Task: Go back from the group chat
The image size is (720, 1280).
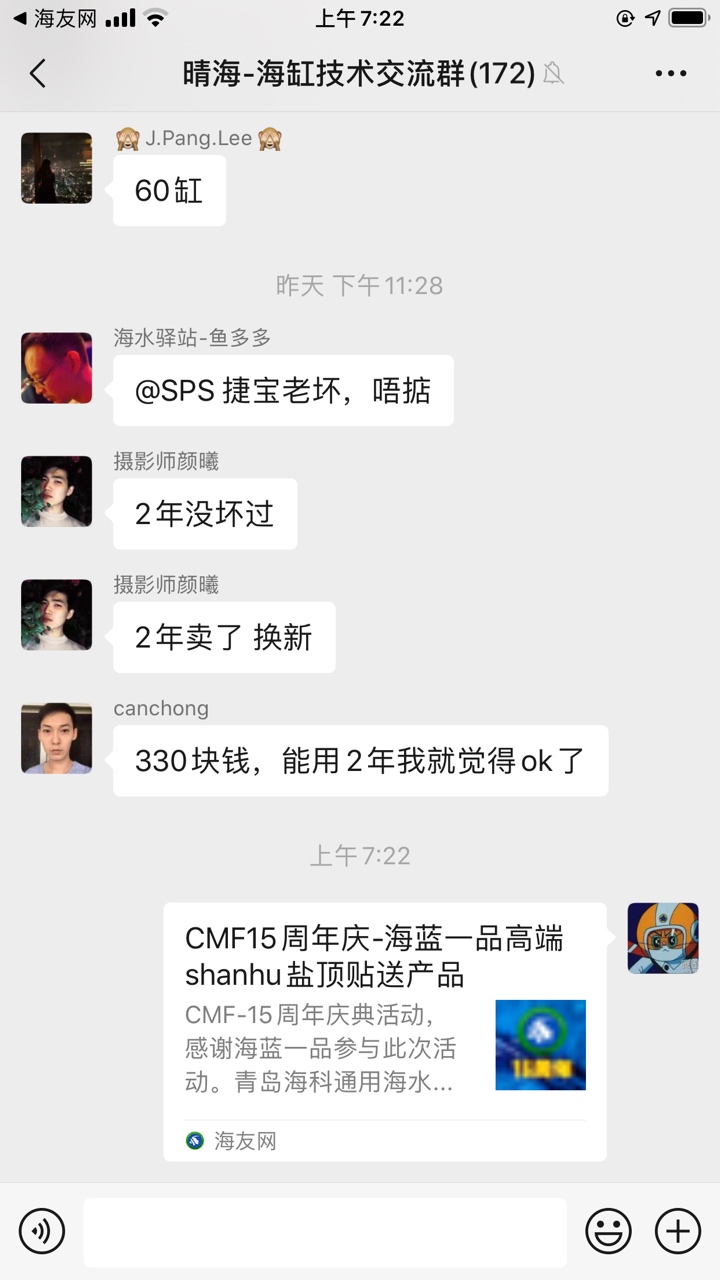Action: 38,73
